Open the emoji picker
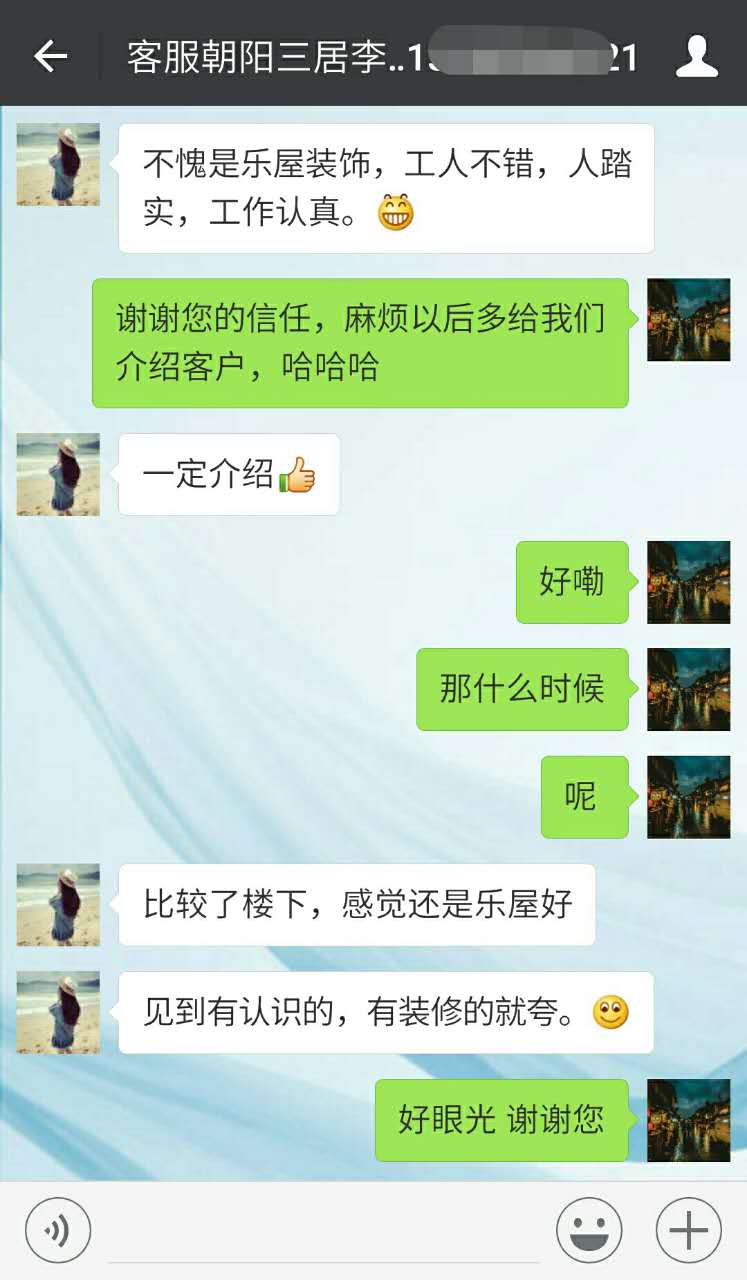Image resolution: width=747 pixels, height=1280 pixels. [x=589, y=1230]
